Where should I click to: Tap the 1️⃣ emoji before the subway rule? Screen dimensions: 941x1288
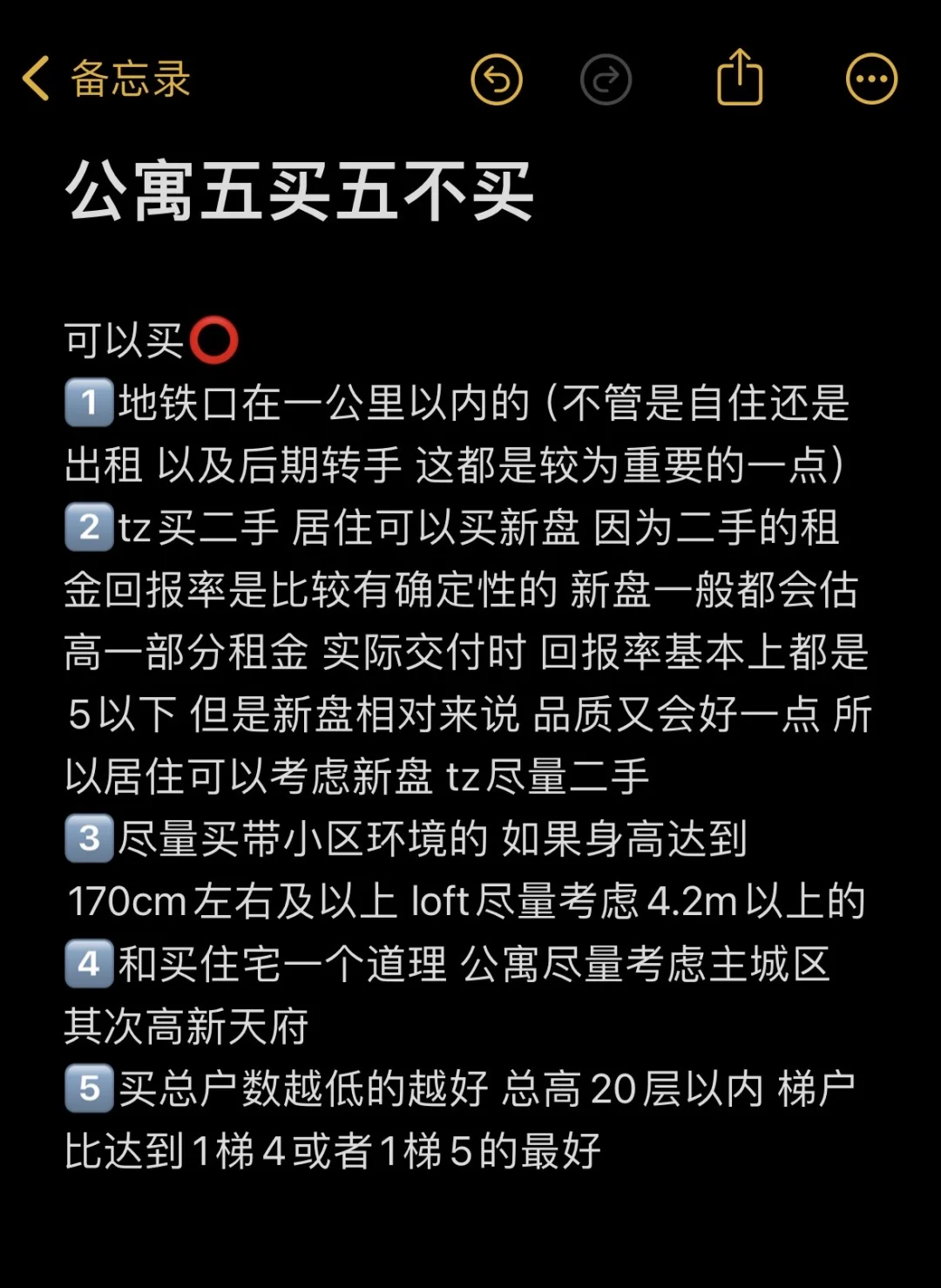(x=87, y=402)
